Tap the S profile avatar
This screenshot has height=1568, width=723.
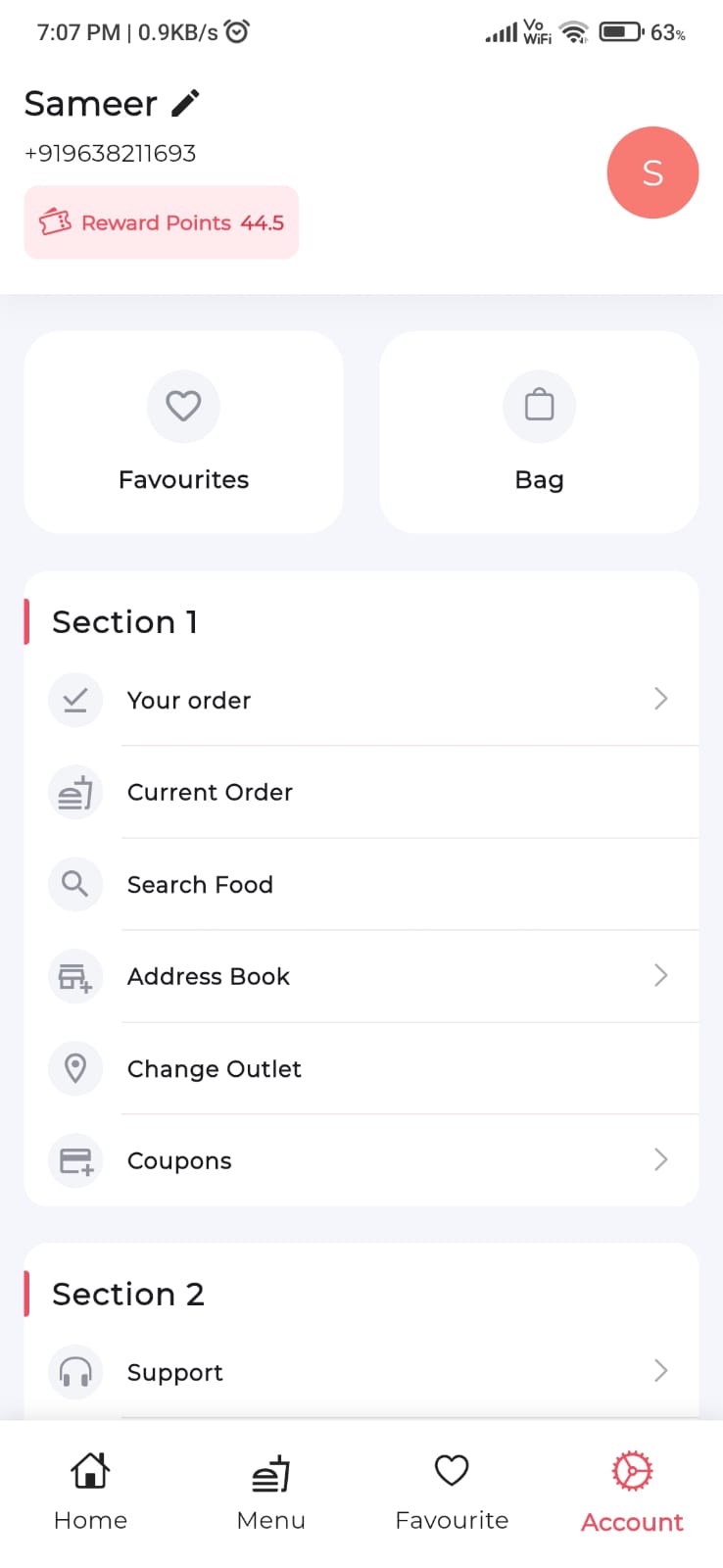tap(652, 172)
